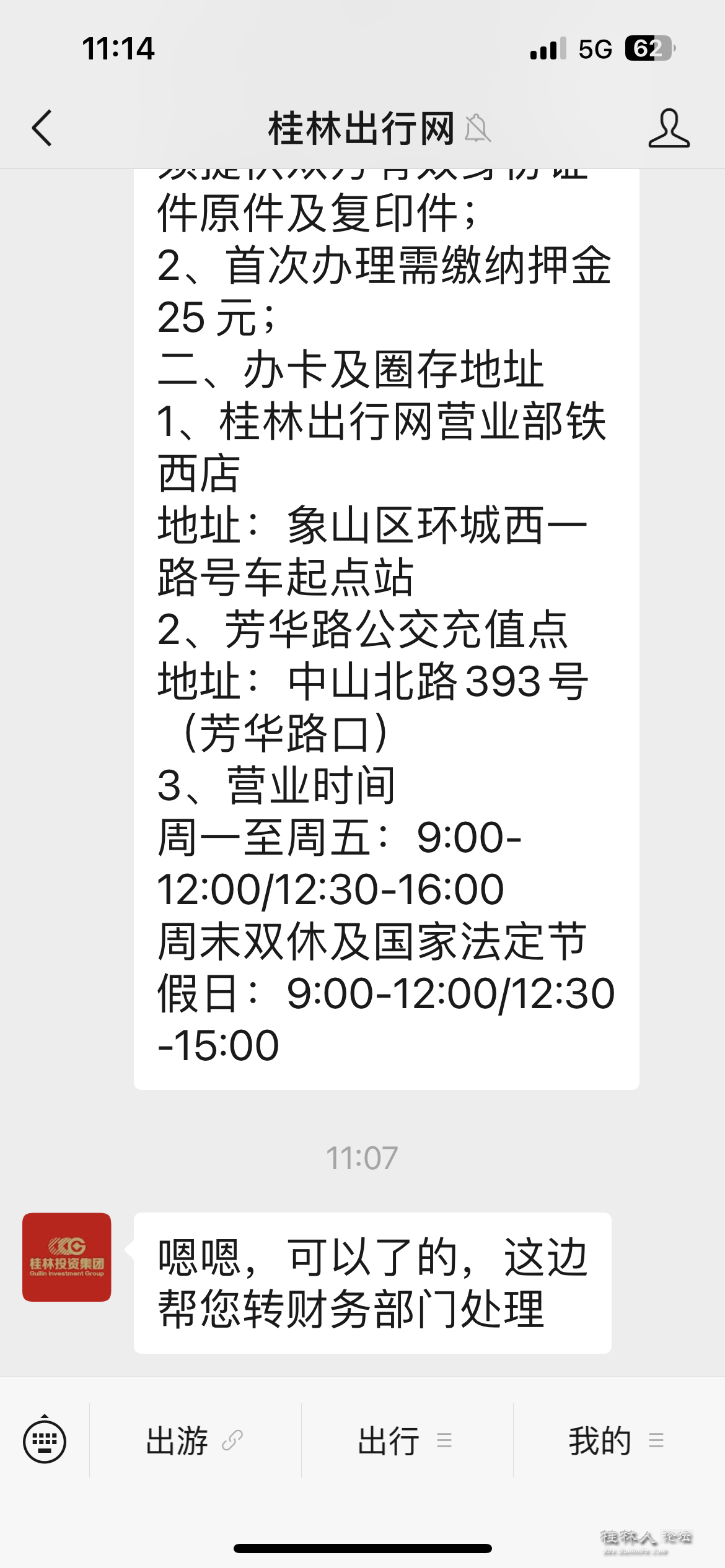Expand the 我的 menu
This screenshot has height=1568, width=725.
(617, 1440)
